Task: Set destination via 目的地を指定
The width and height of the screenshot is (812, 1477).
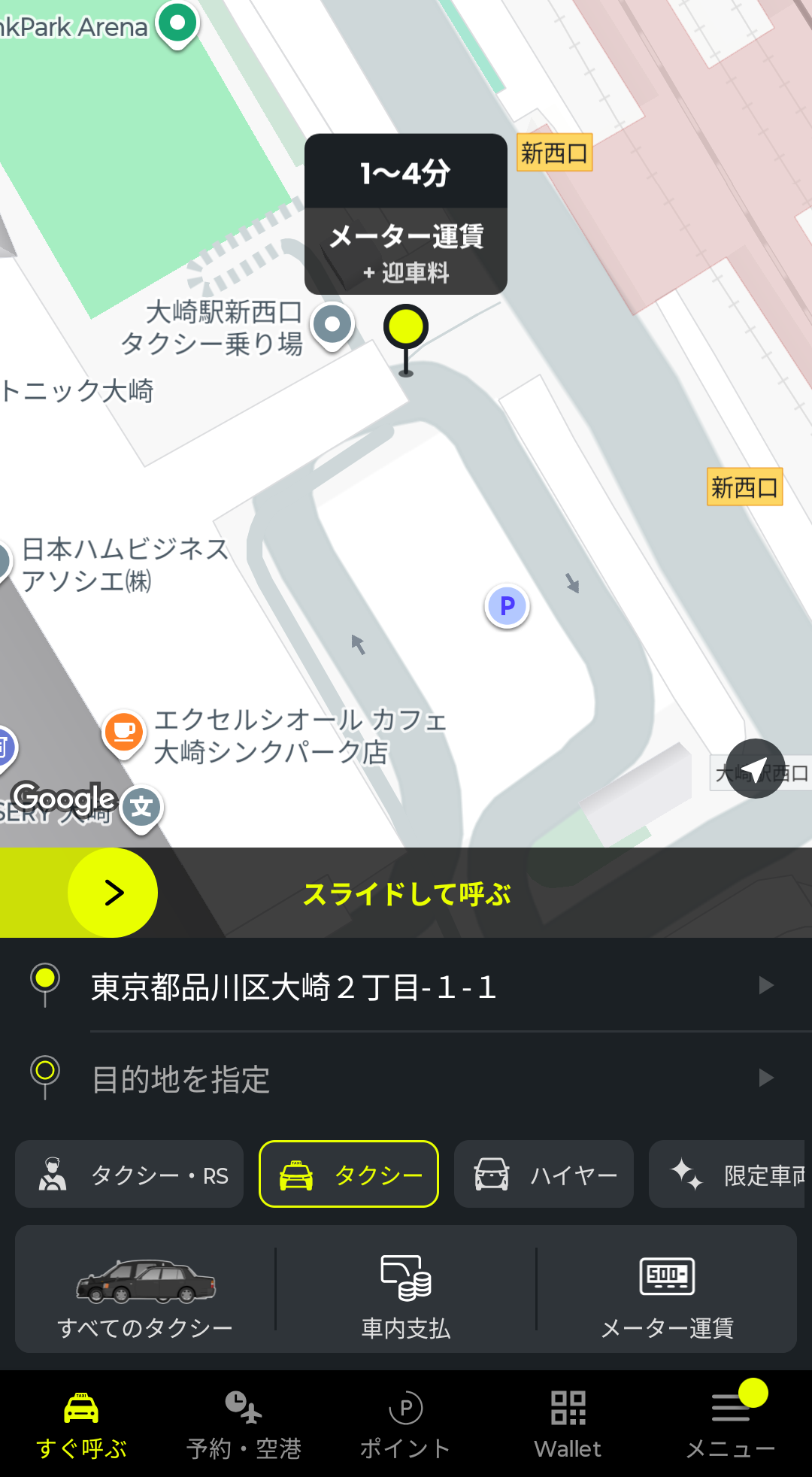Action: (406, 1079)
